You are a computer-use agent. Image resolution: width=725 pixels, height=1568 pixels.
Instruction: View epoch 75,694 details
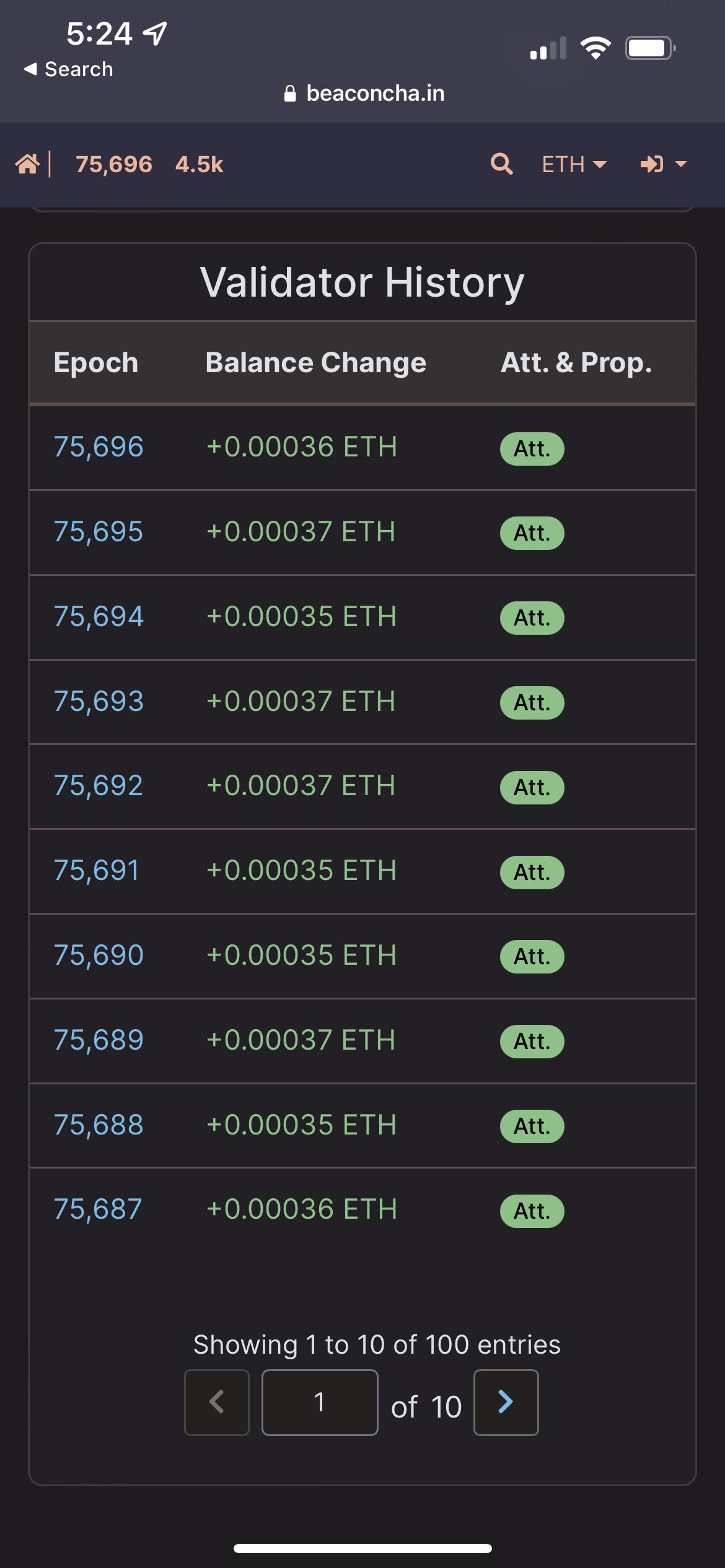coord(99,617)
